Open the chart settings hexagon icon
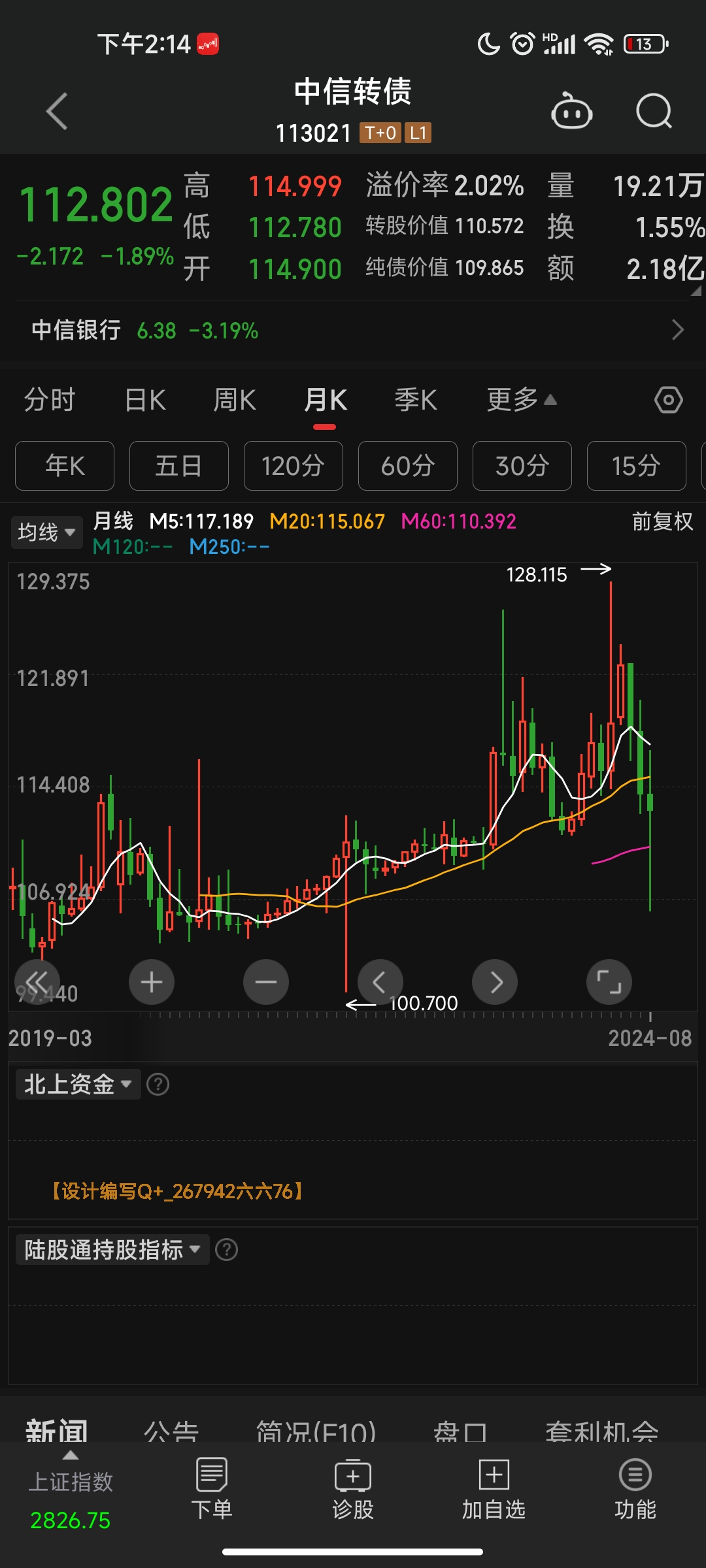This screenshot has height=1568, width=706. pyautogui.click(x=668, y=400)
